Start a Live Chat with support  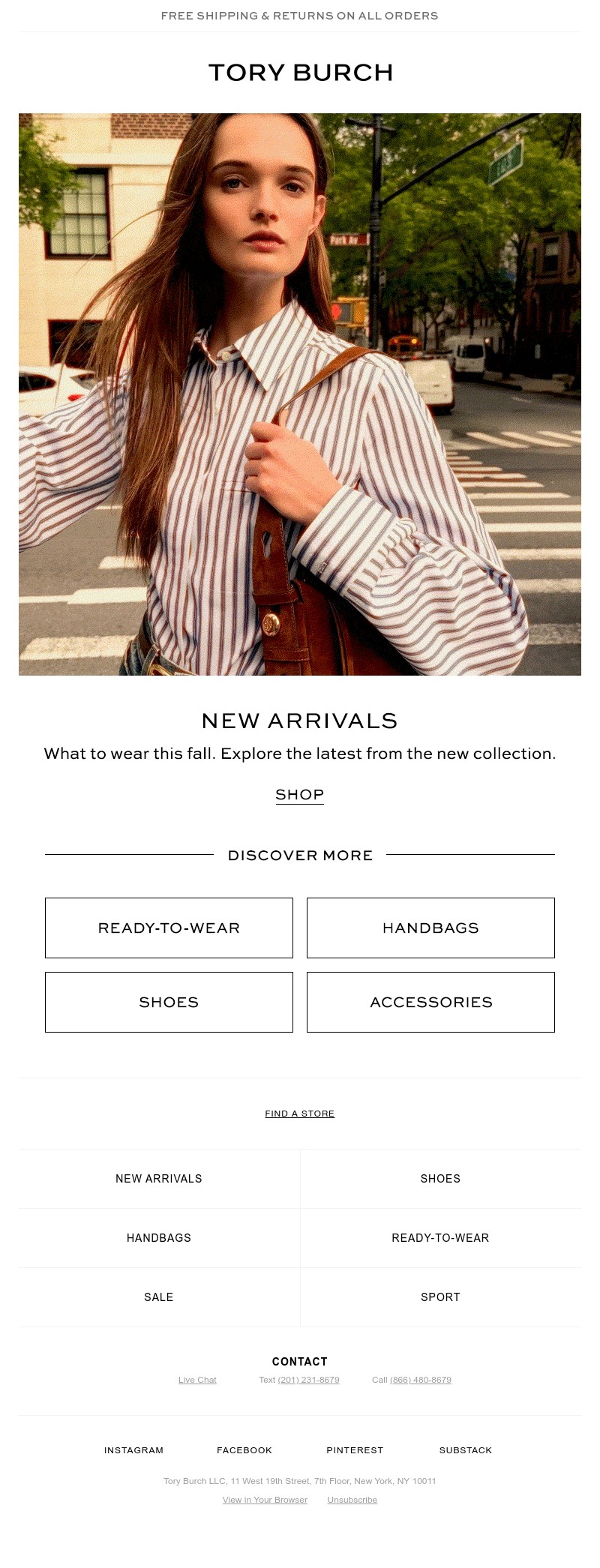197,1380
